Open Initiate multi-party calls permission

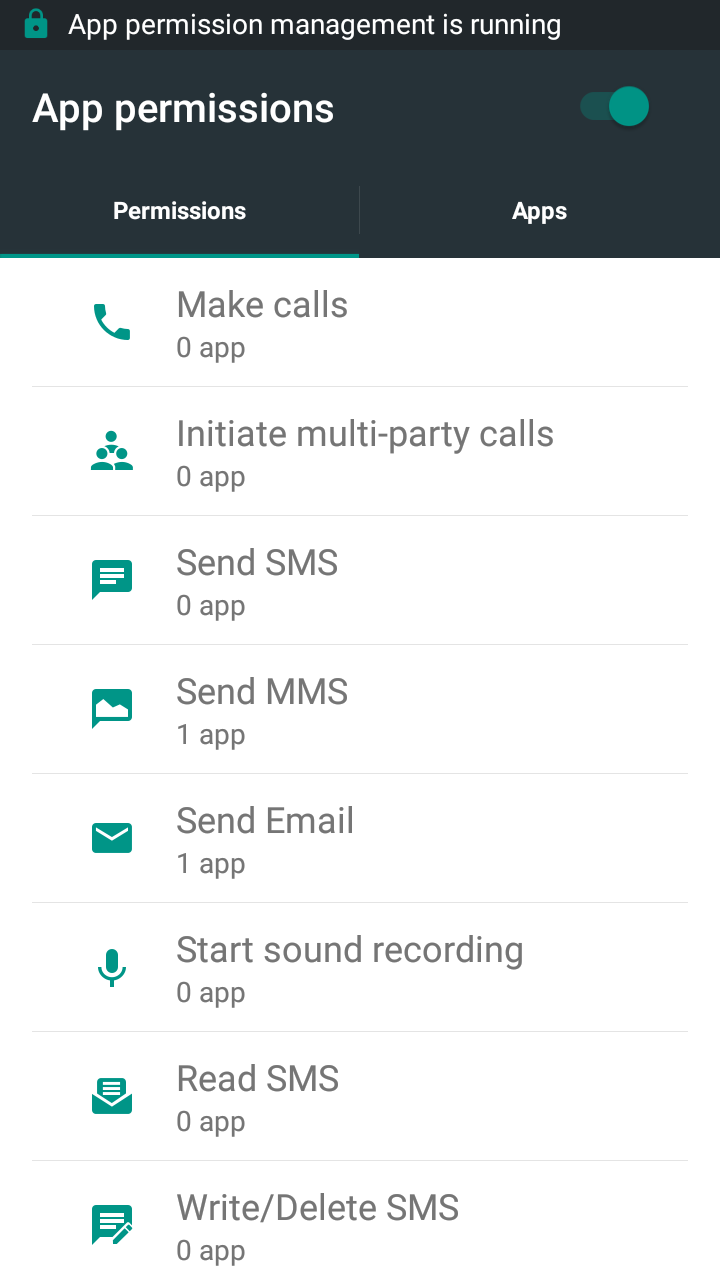[360, 452]
